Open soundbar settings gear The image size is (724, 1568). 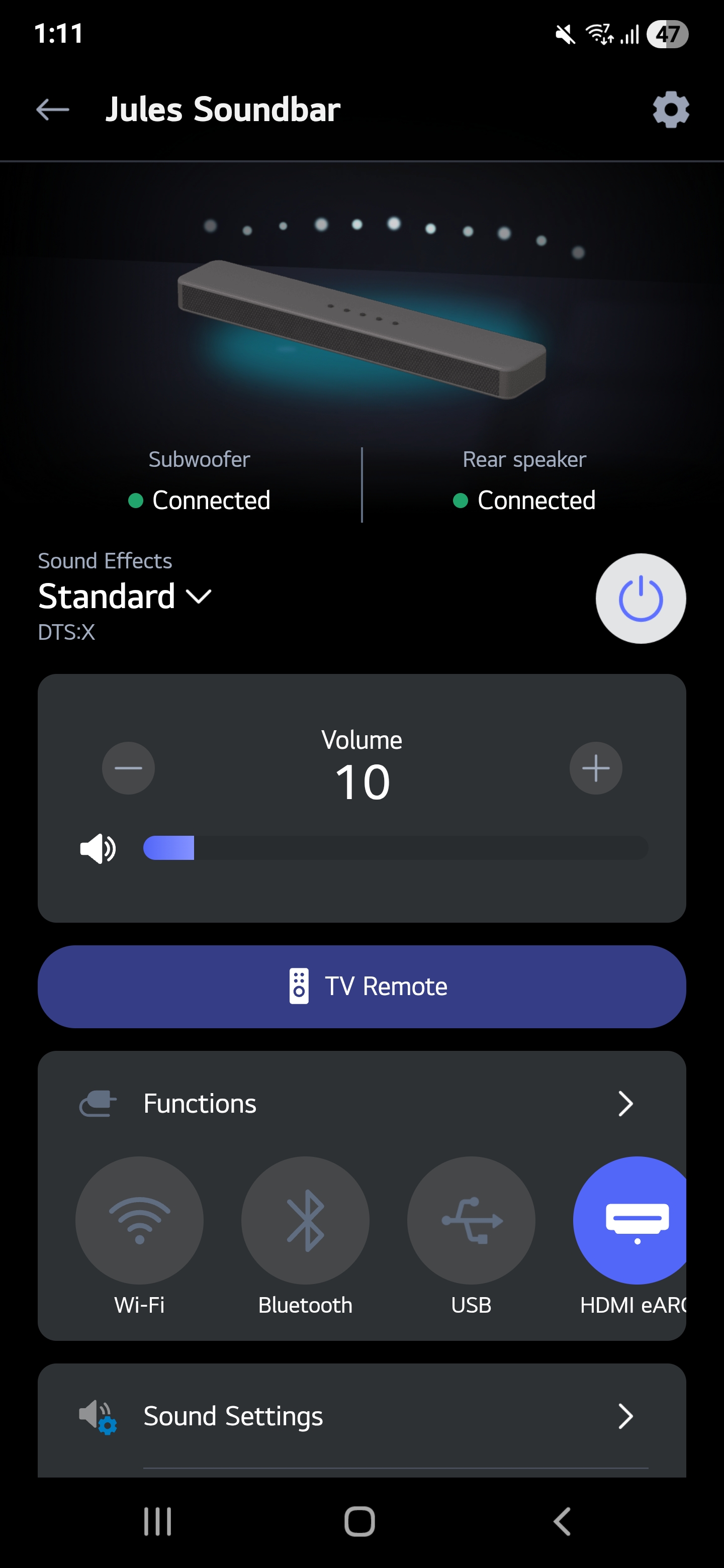point(670,110)
